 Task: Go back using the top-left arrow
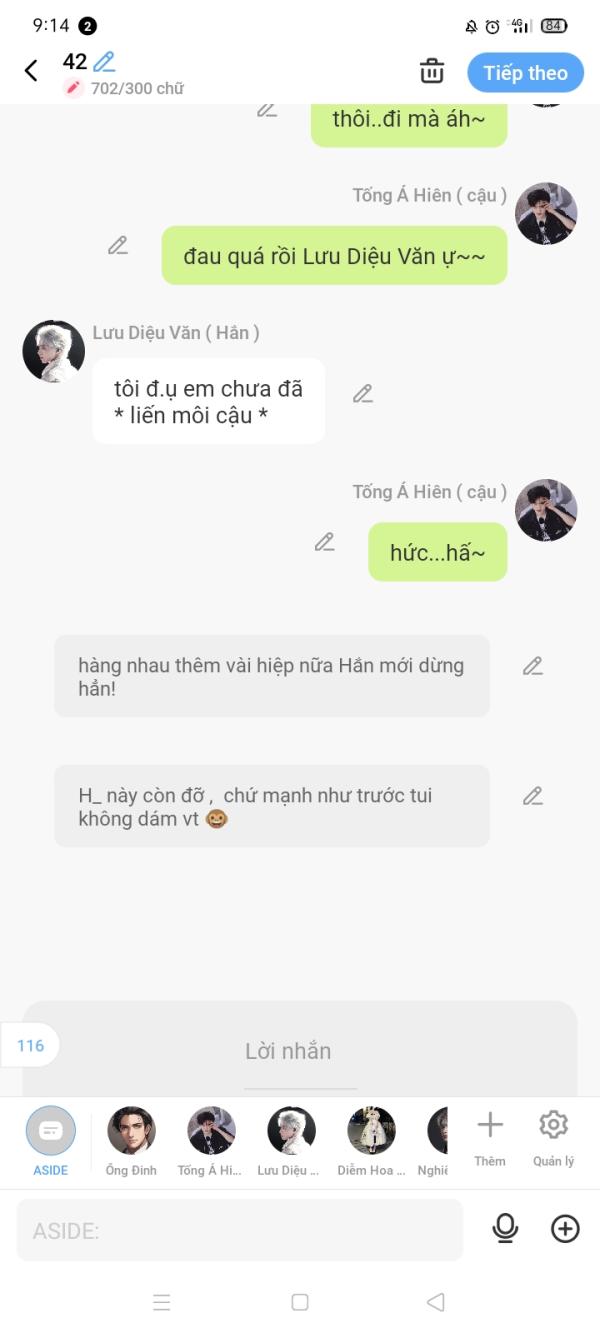(x=31, y=70)
